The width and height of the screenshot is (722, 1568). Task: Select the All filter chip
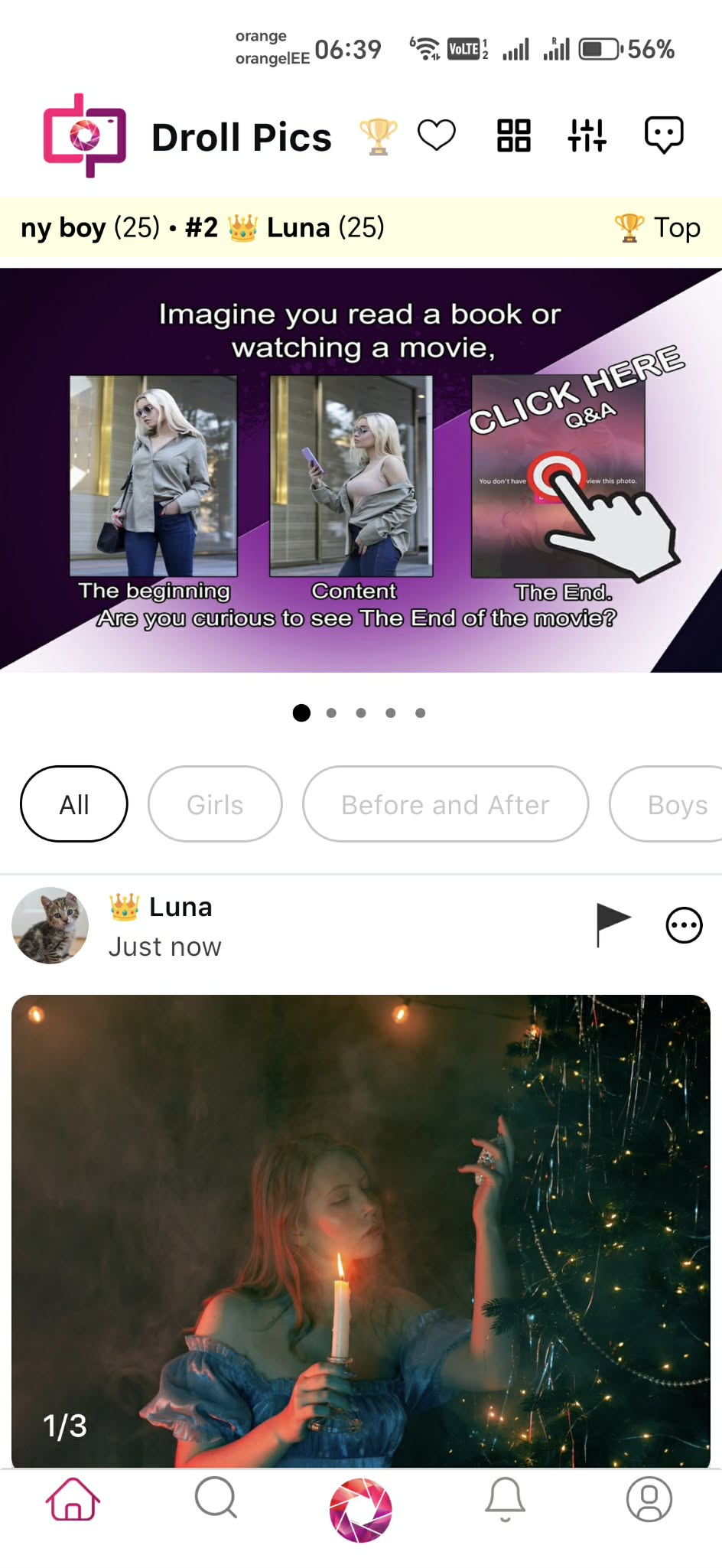[74, 804]
